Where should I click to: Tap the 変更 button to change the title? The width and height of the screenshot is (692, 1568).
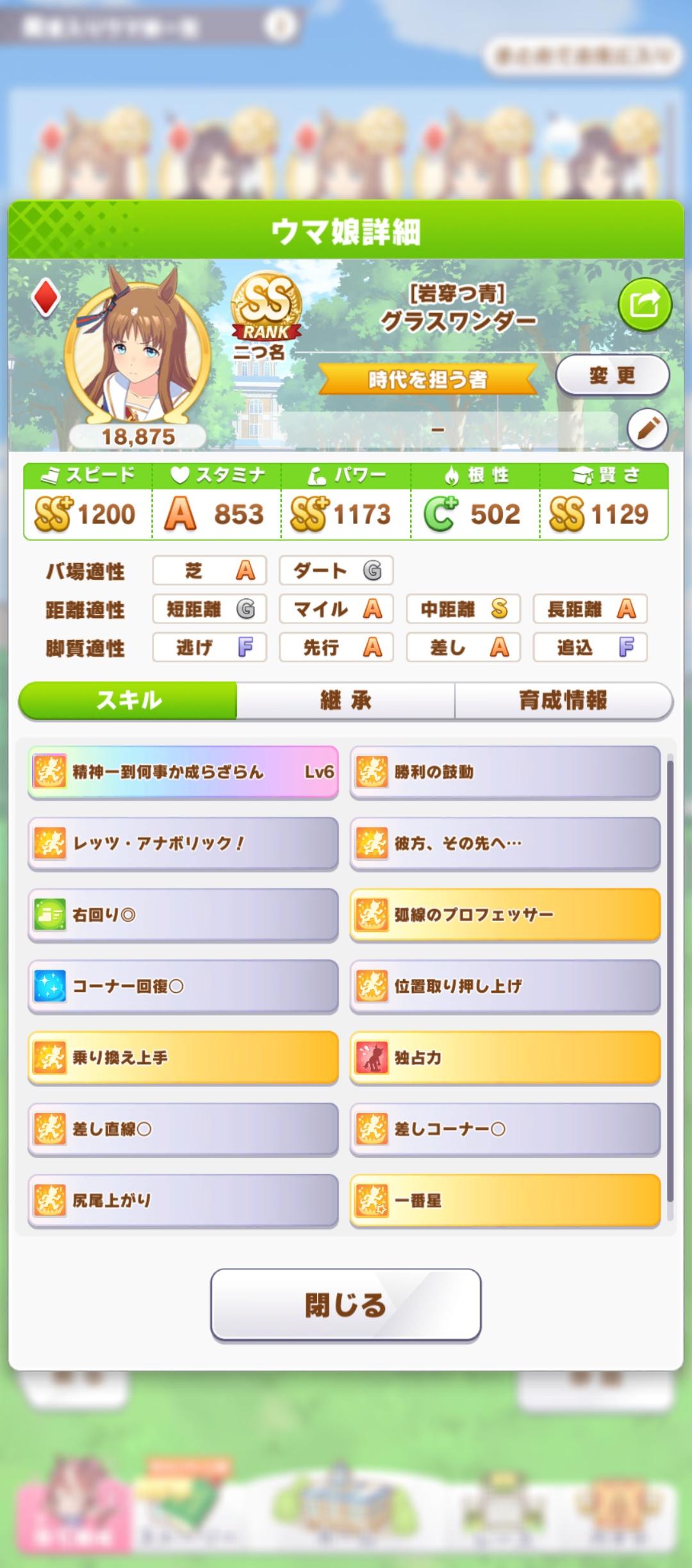611,375
